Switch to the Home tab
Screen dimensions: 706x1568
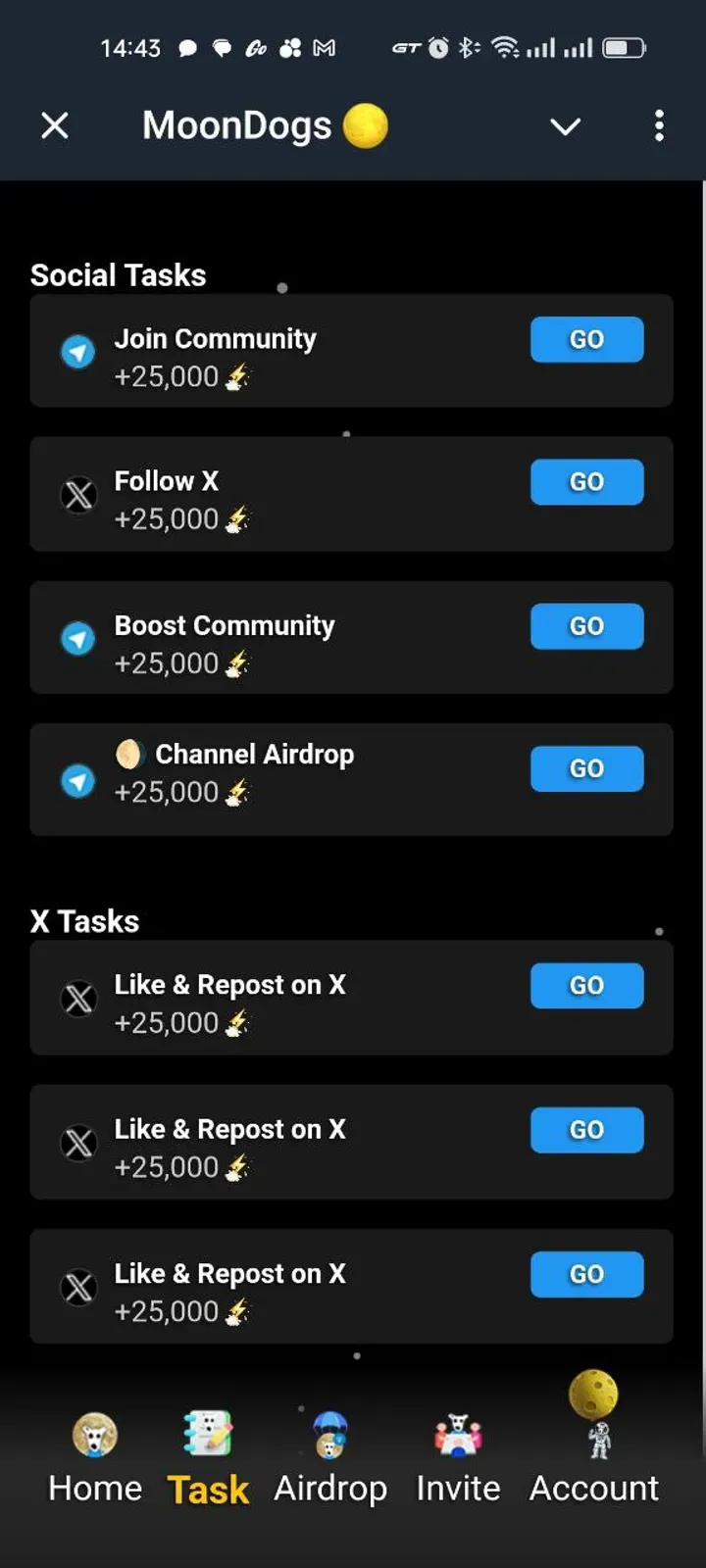(95, 1460)
